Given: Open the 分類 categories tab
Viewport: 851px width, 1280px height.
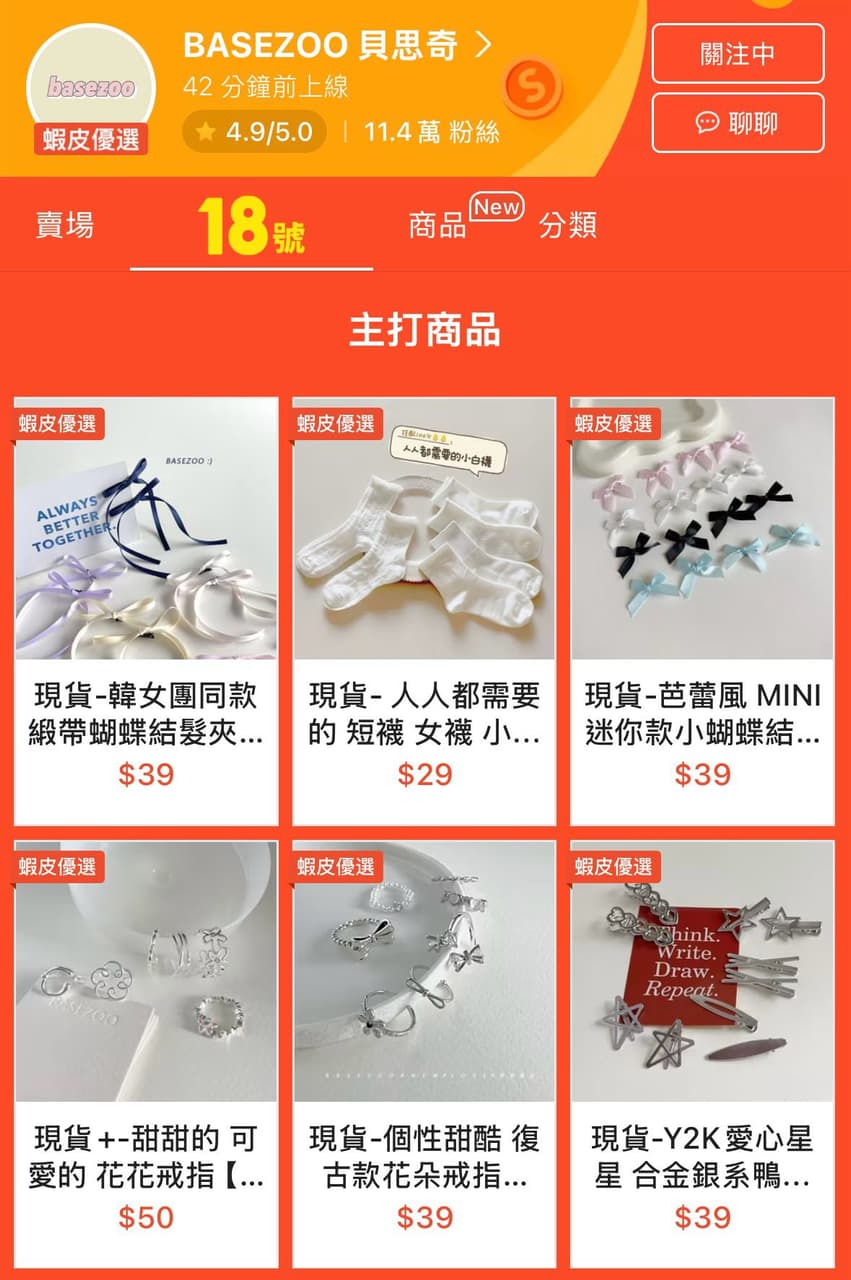Looking at the screenshot, I should tap(568, 225).
